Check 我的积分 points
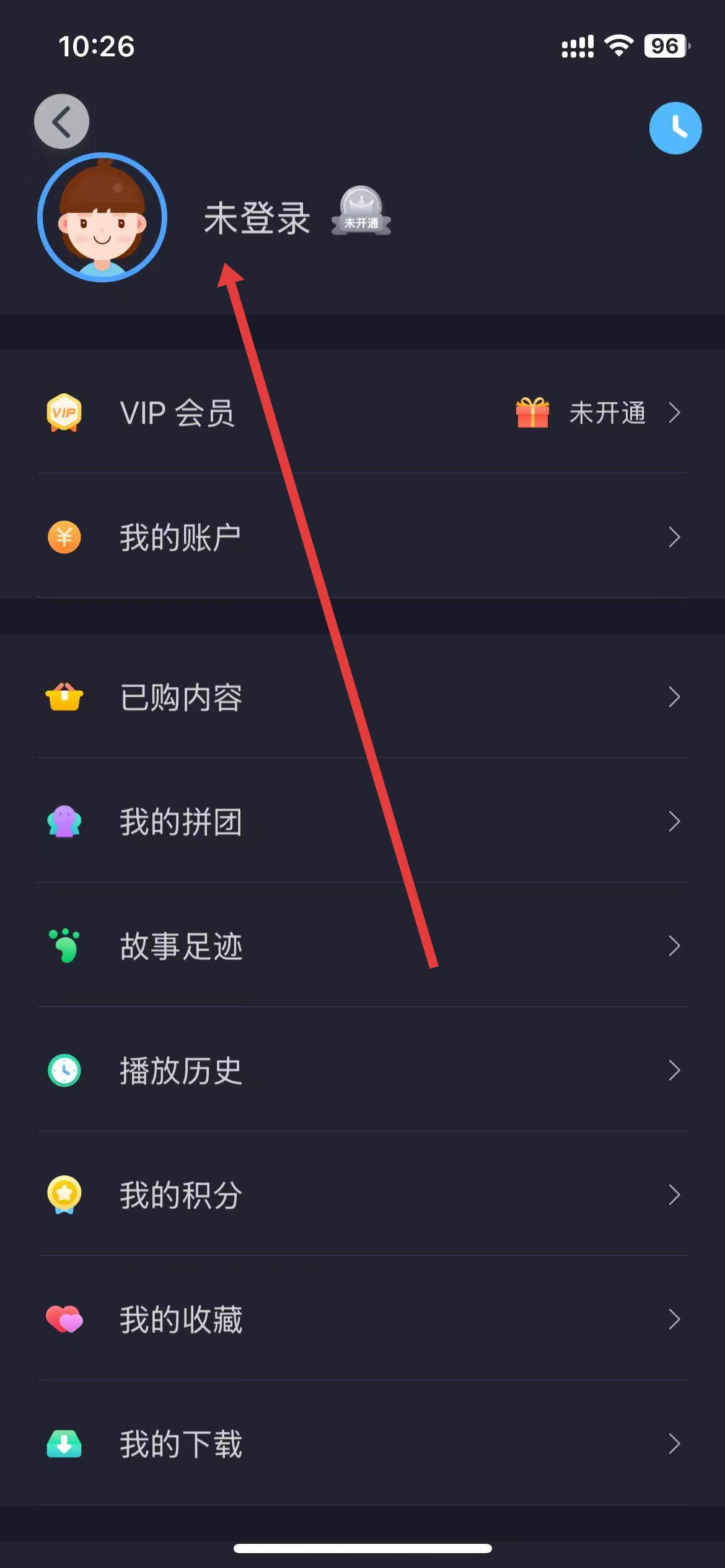725x1568 pixels. pos(362,1195)
